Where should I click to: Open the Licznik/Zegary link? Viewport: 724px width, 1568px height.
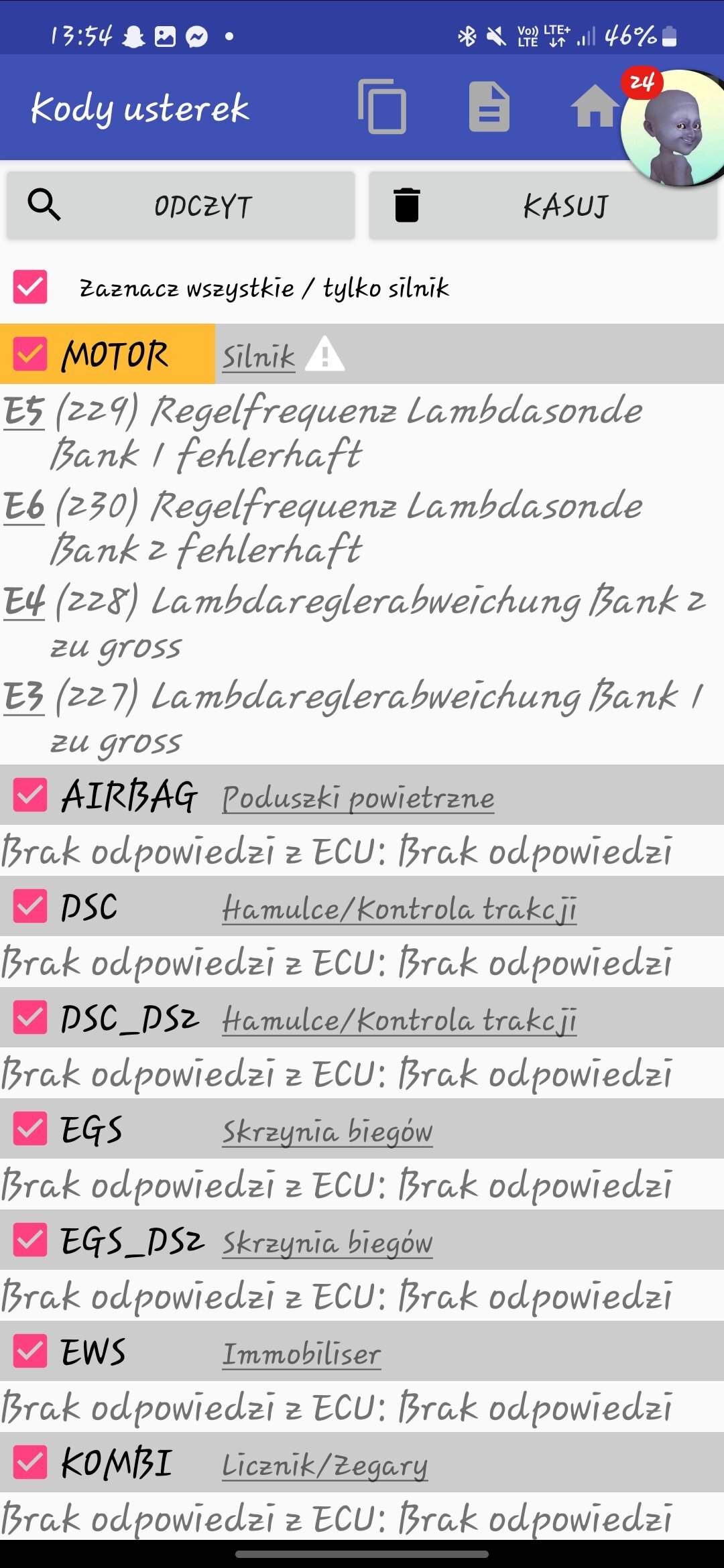click(x=325, y=1465)
